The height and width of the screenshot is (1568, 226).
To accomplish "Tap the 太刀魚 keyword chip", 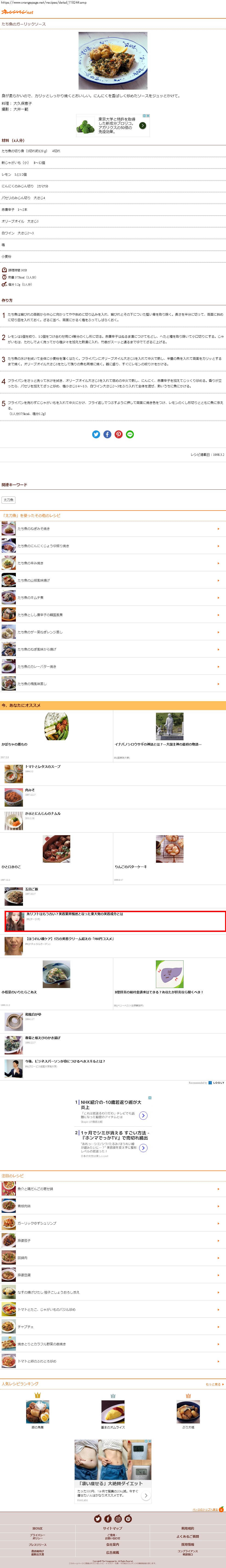I will [8, 500].
